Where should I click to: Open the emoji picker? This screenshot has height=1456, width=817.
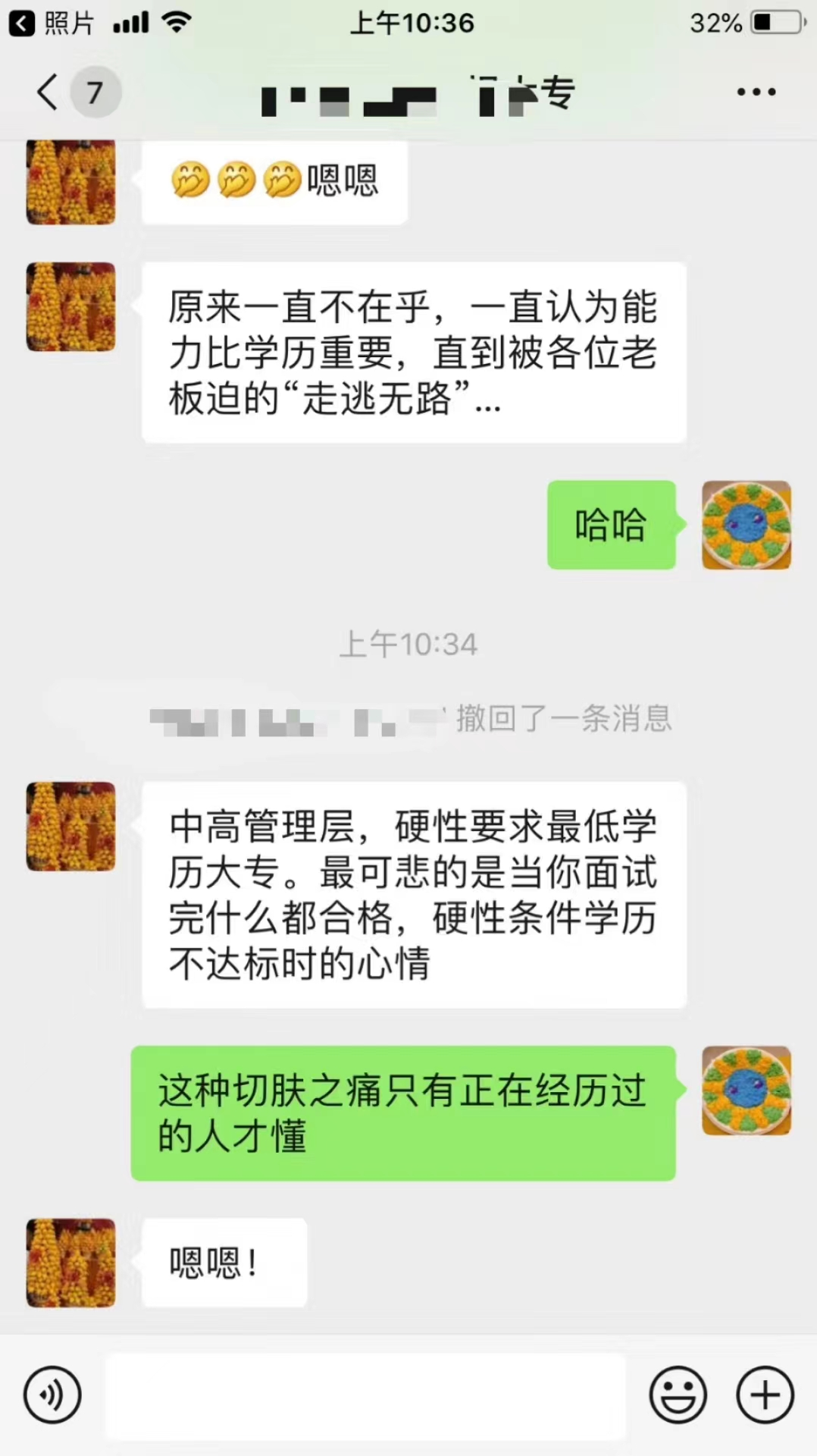point(678,1395)
